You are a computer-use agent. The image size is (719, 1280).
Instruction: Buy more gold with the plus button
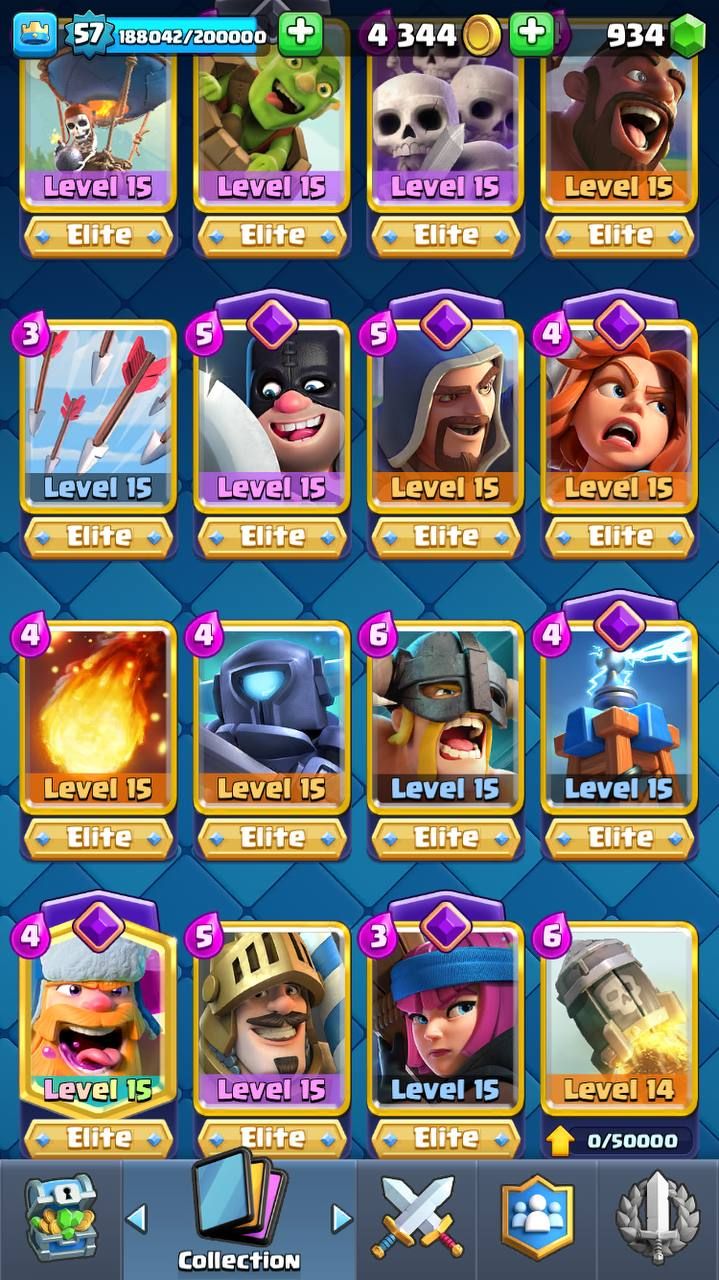tap(532, 36)
